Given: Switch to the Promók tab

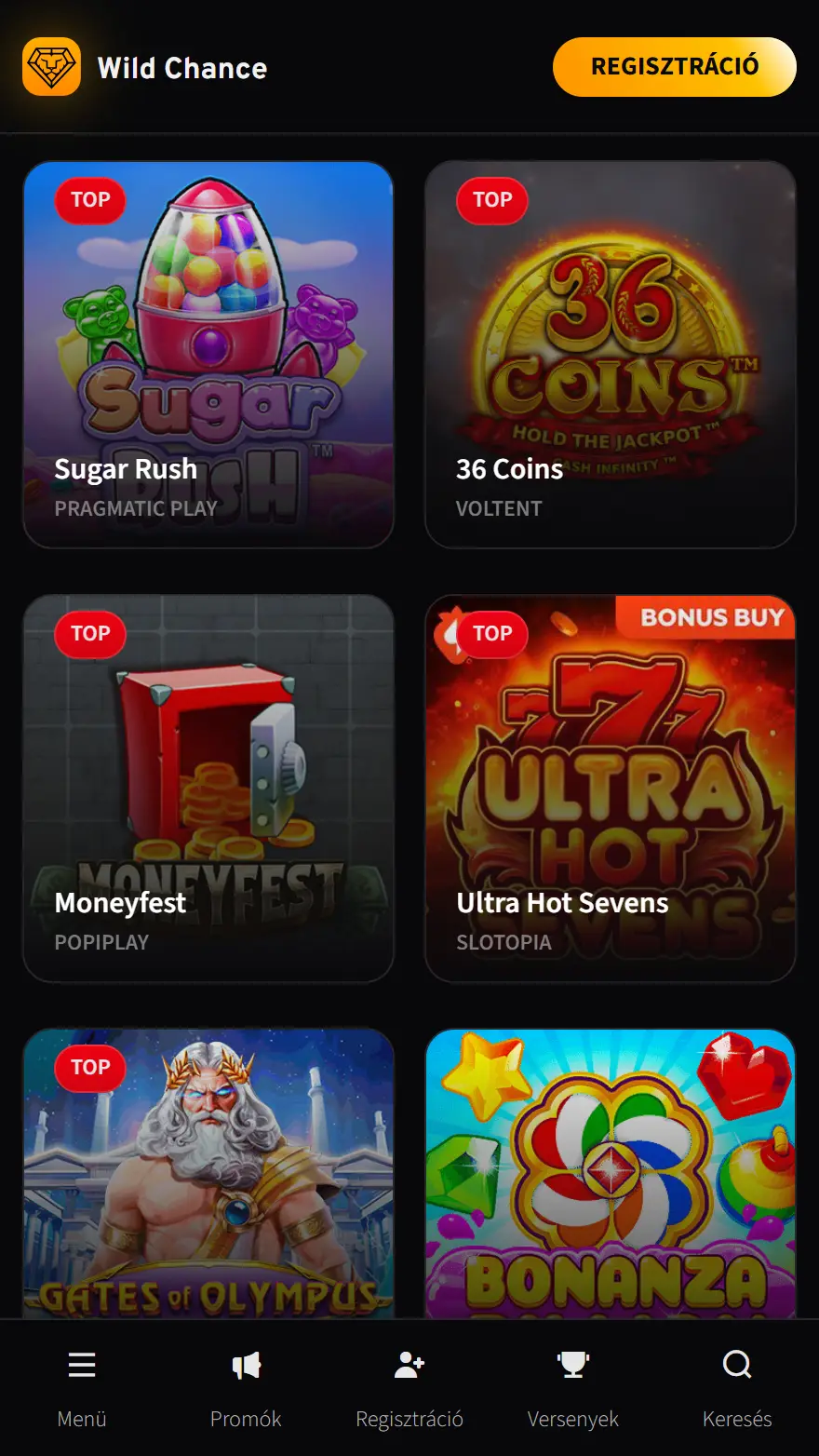Looking at the screenshot, I should pyautogui.click(x=246, y=1387).
